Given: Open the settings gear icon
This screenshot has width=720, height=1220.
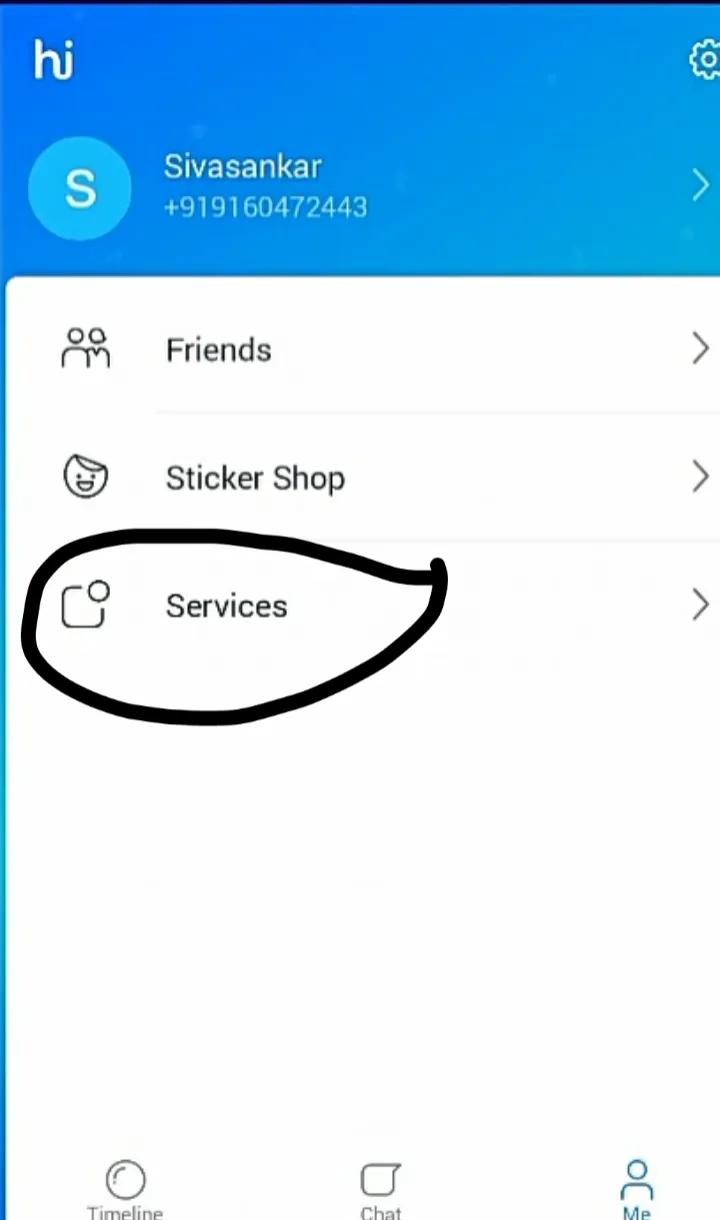Looking at the screenshot, I should click(x=704, y=61).
